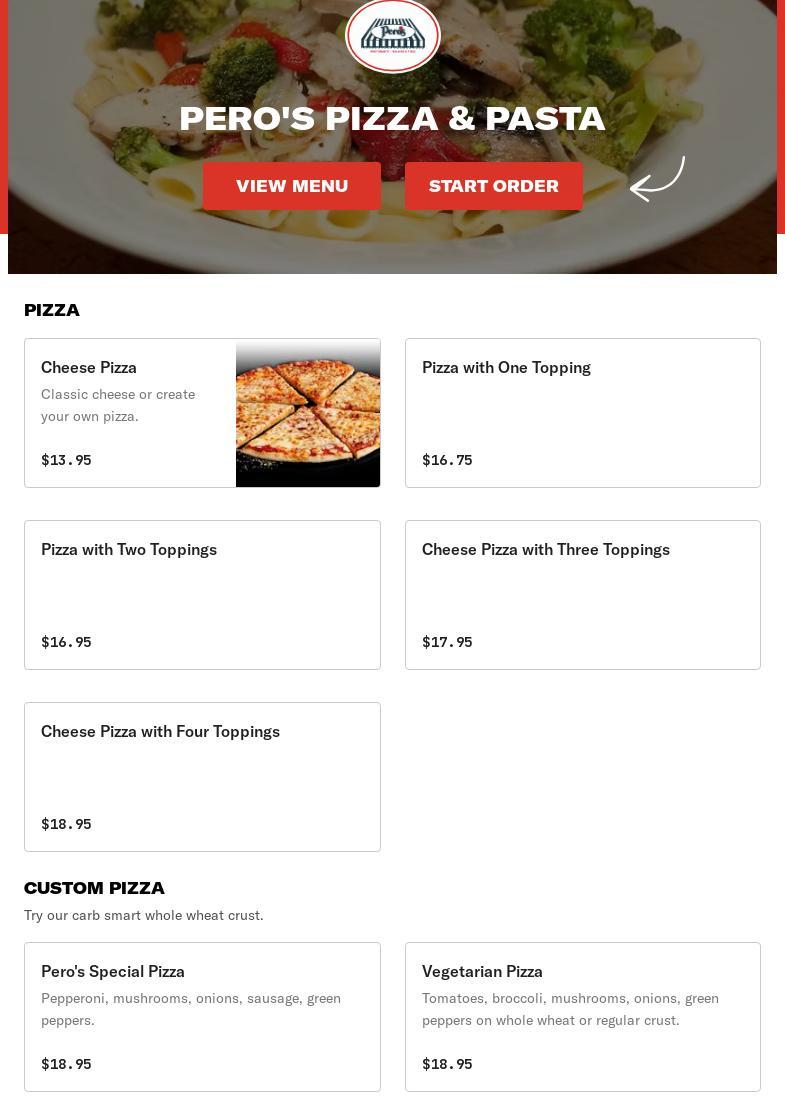Viewport: 785px width, 1112px height.
Task: Open the Vegetarian Pizza card
Action: pyautogui.click(x=582, y=1017)
